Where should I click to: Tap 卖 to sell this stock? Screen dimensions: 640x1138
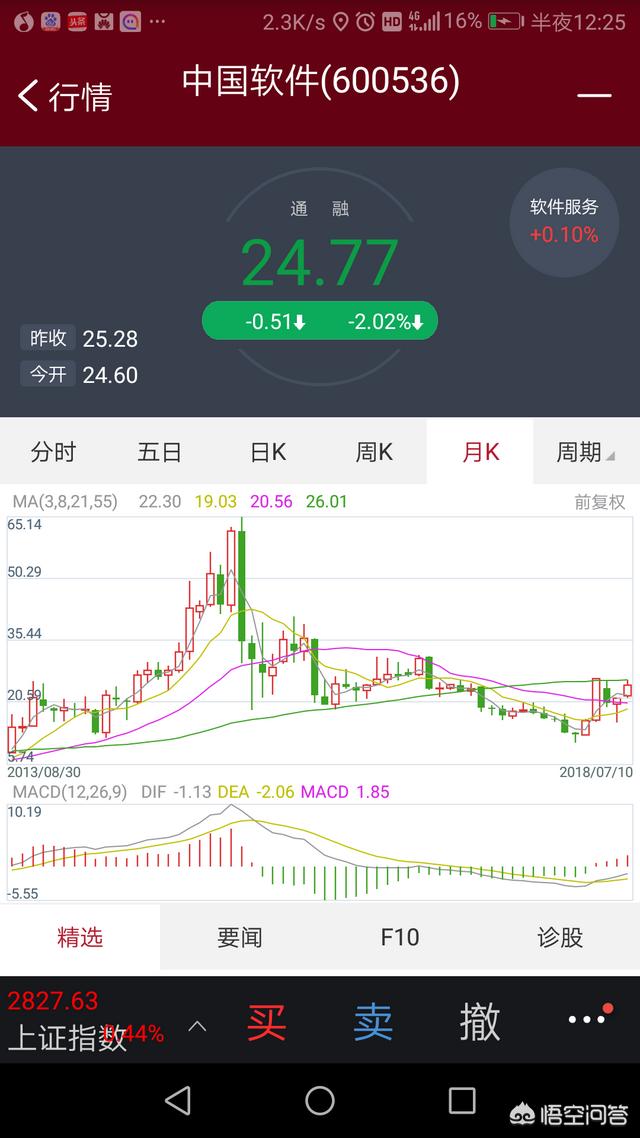click(373, 1021)
